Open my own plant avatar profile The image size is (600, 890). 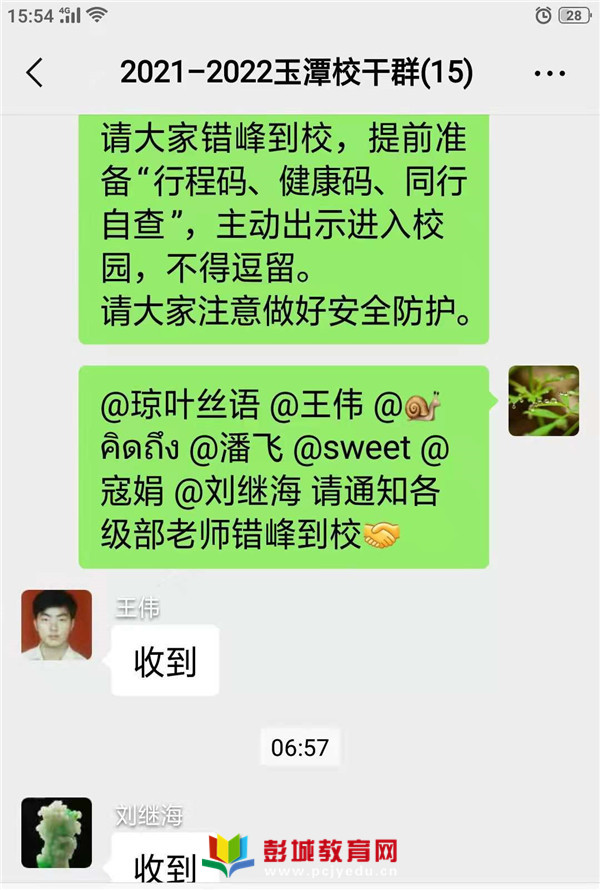[543, 401]
